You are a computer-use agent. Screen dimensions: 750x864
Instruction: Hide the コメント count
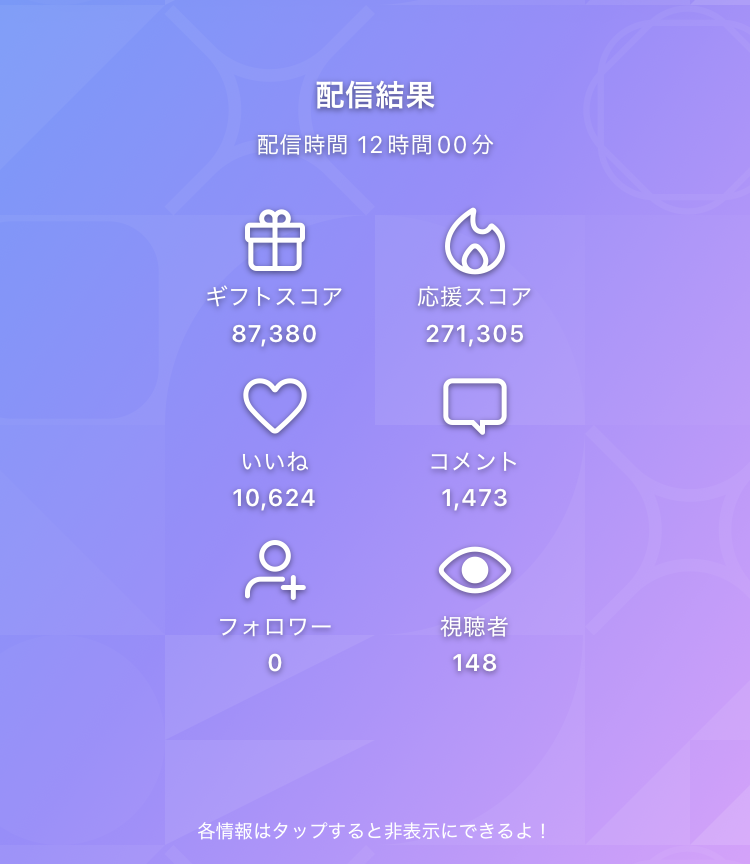coord(475,443)
